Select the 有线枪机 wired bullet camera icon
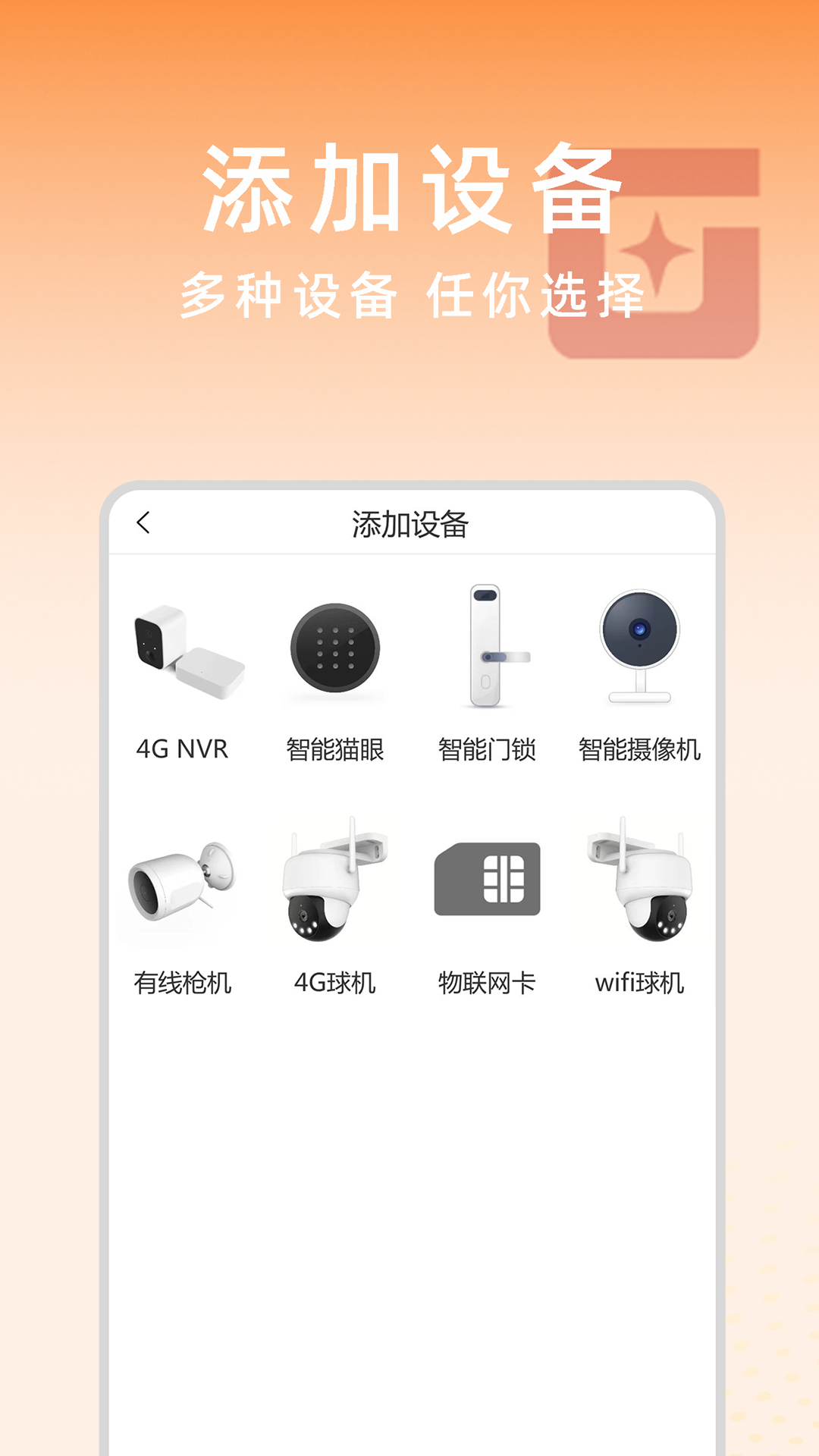This screenshot has width=819, height=1456. [182, 886]
